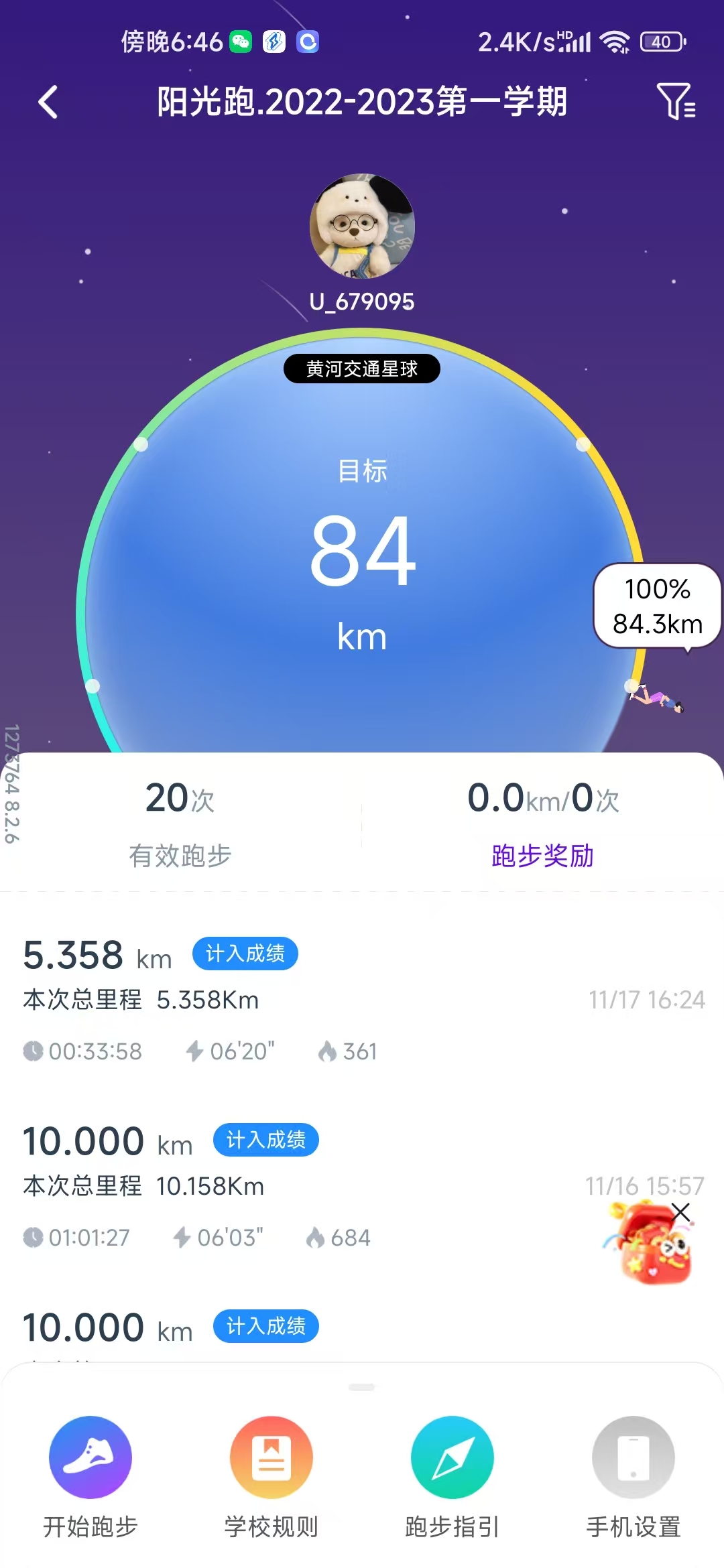Open the red envelope gift promo
This screenshot has height=1568, width=724.
point(649,1248)
